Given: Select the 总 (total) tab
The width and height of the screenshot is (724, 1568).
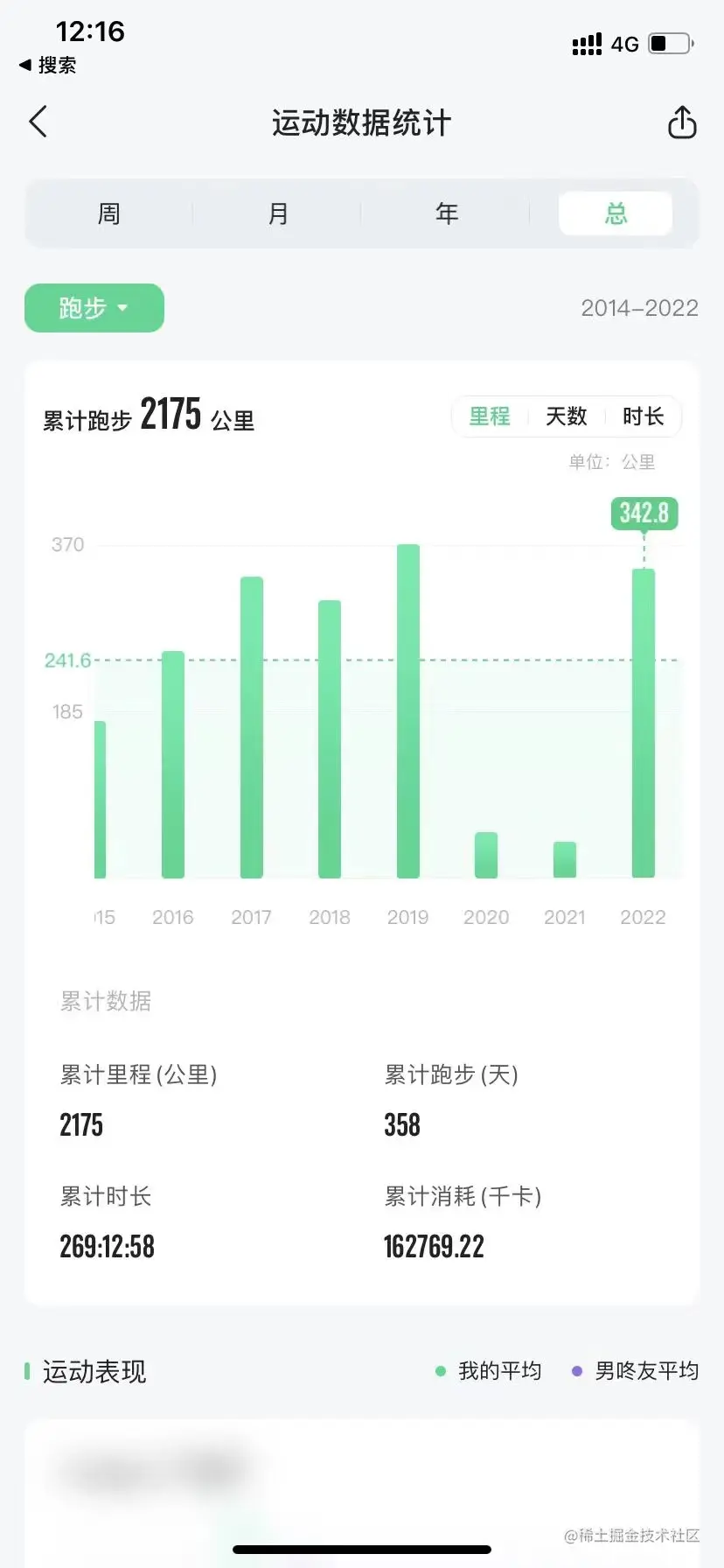Looking at the screenshot, I should point(616,213).
